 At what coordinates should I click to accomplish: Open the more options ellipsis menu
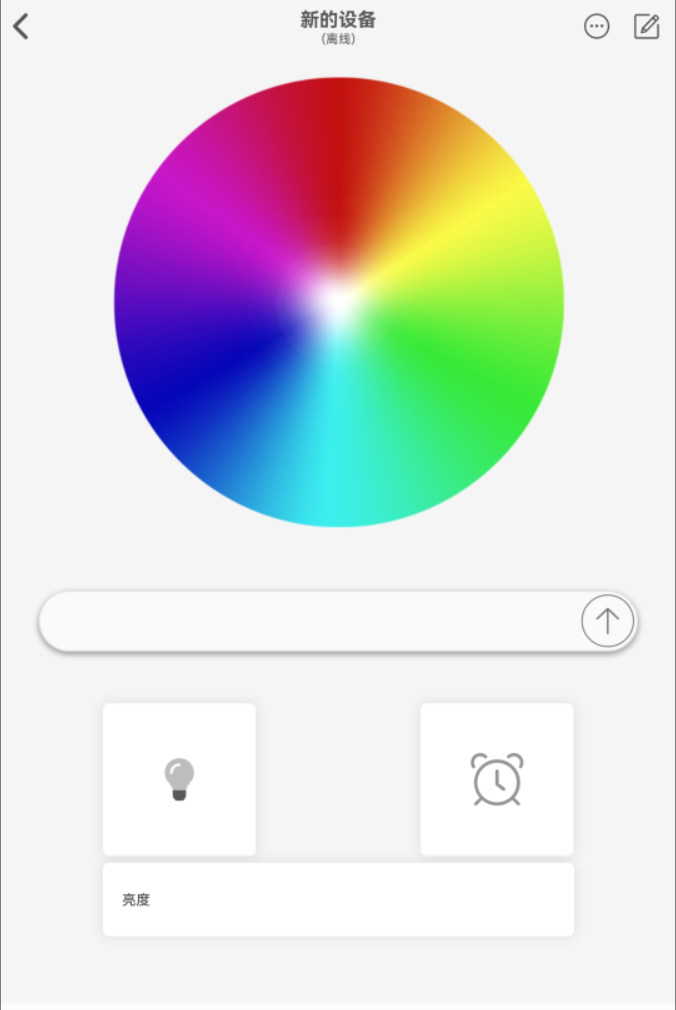597,26
